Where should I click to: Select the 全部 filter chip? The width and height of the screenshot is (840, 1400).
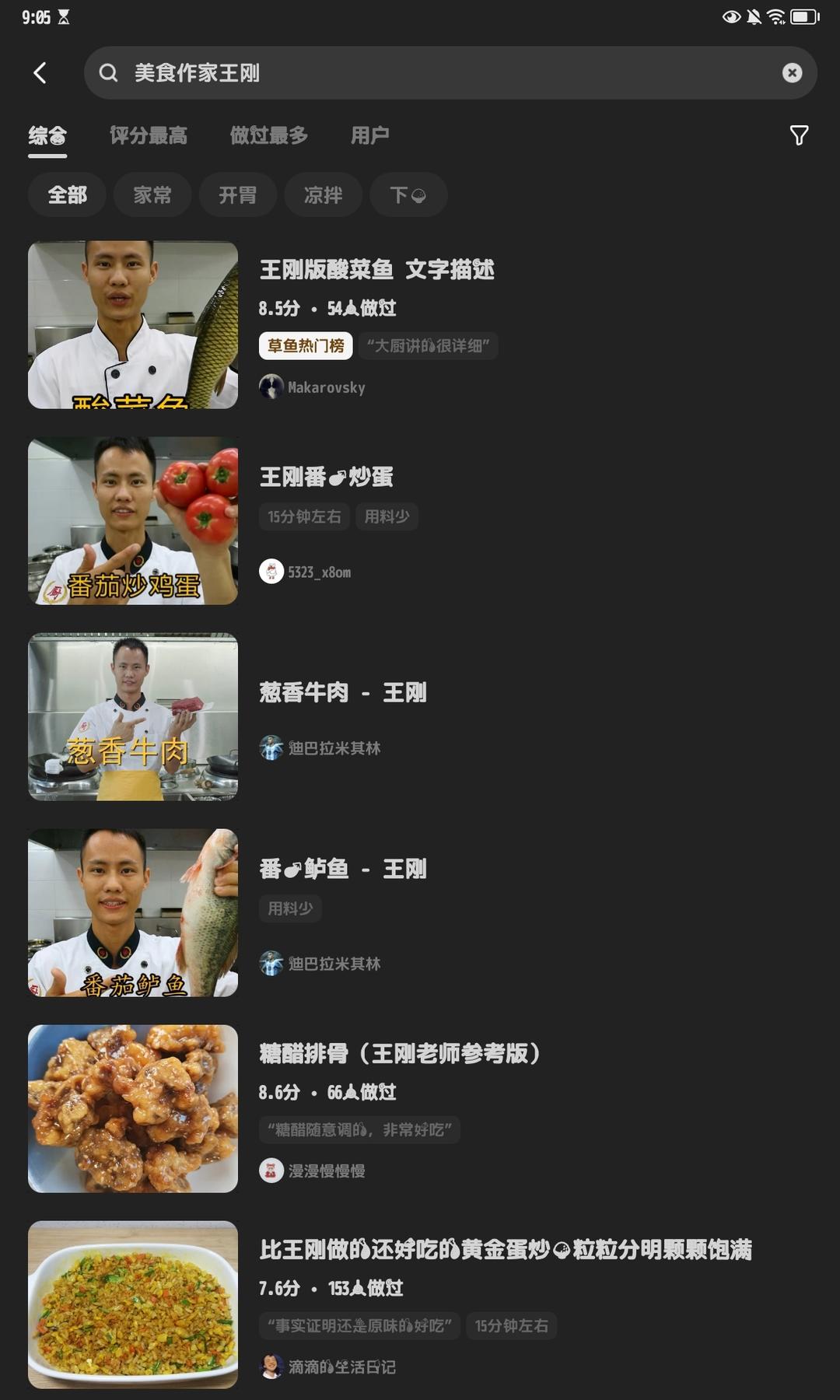click(67, 194)
